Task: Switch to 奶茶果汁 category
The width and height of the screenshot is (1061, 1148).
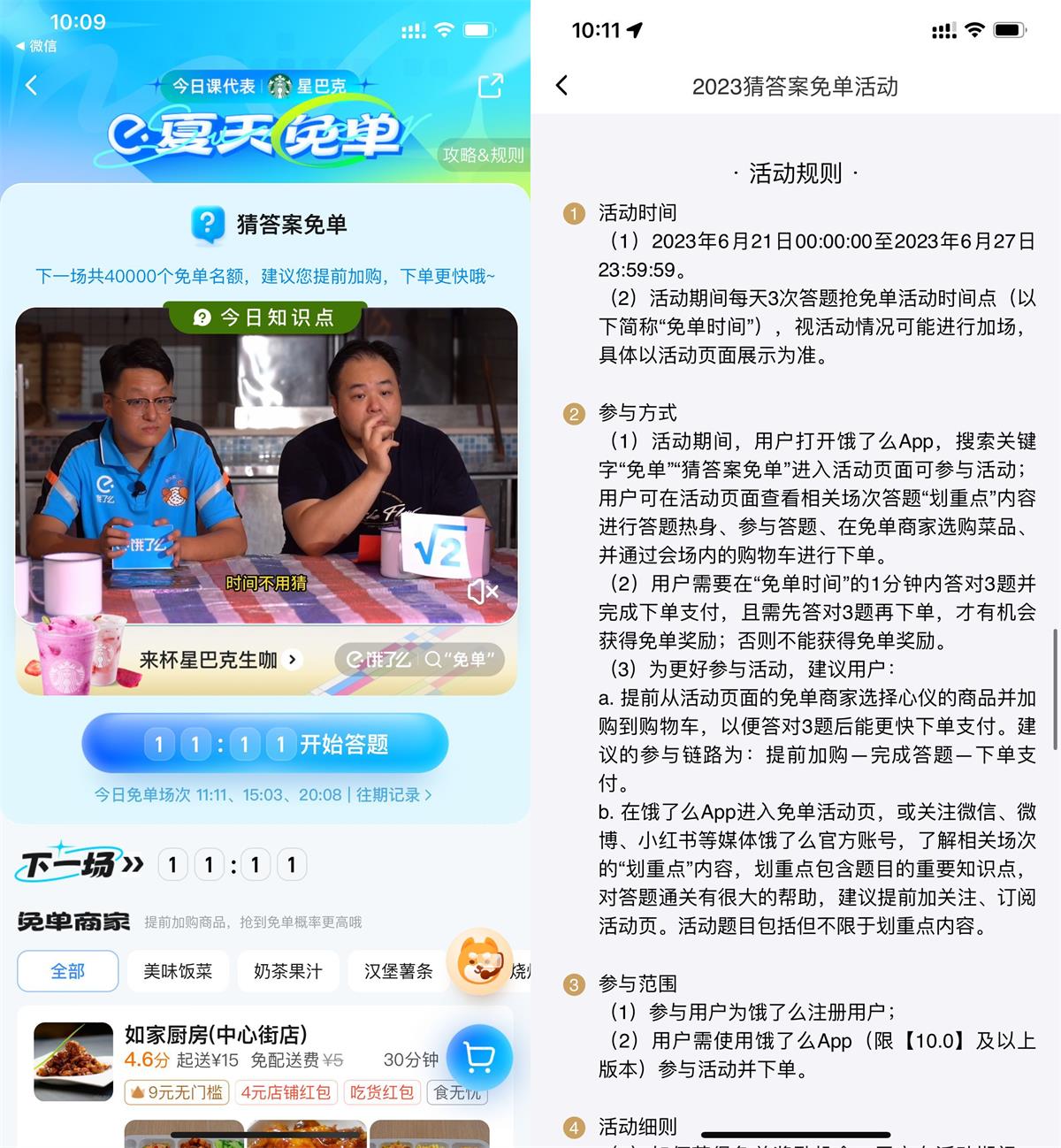Action: click(288, 971)
